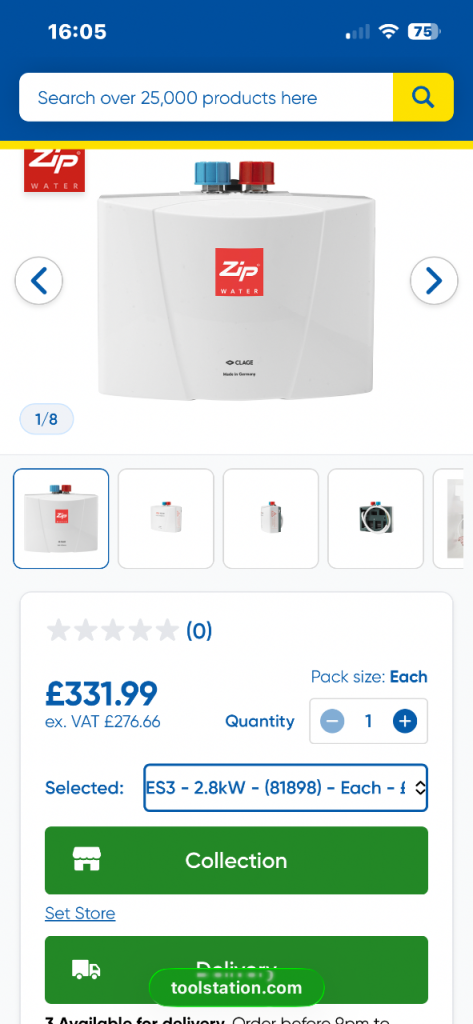Show the previous product image
This screenshot has height=1024, width=473.
(39, 281)
